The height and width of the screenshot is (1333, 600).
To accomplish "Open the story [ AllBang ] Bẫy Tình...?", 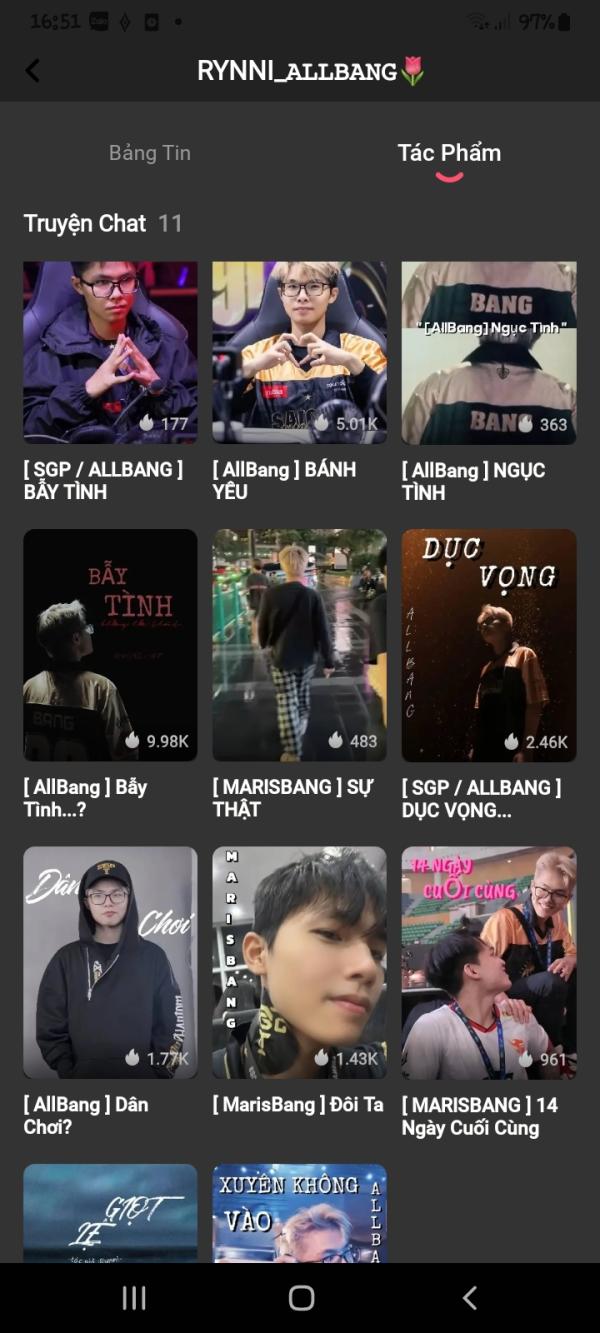I will [x=110, y=645].
